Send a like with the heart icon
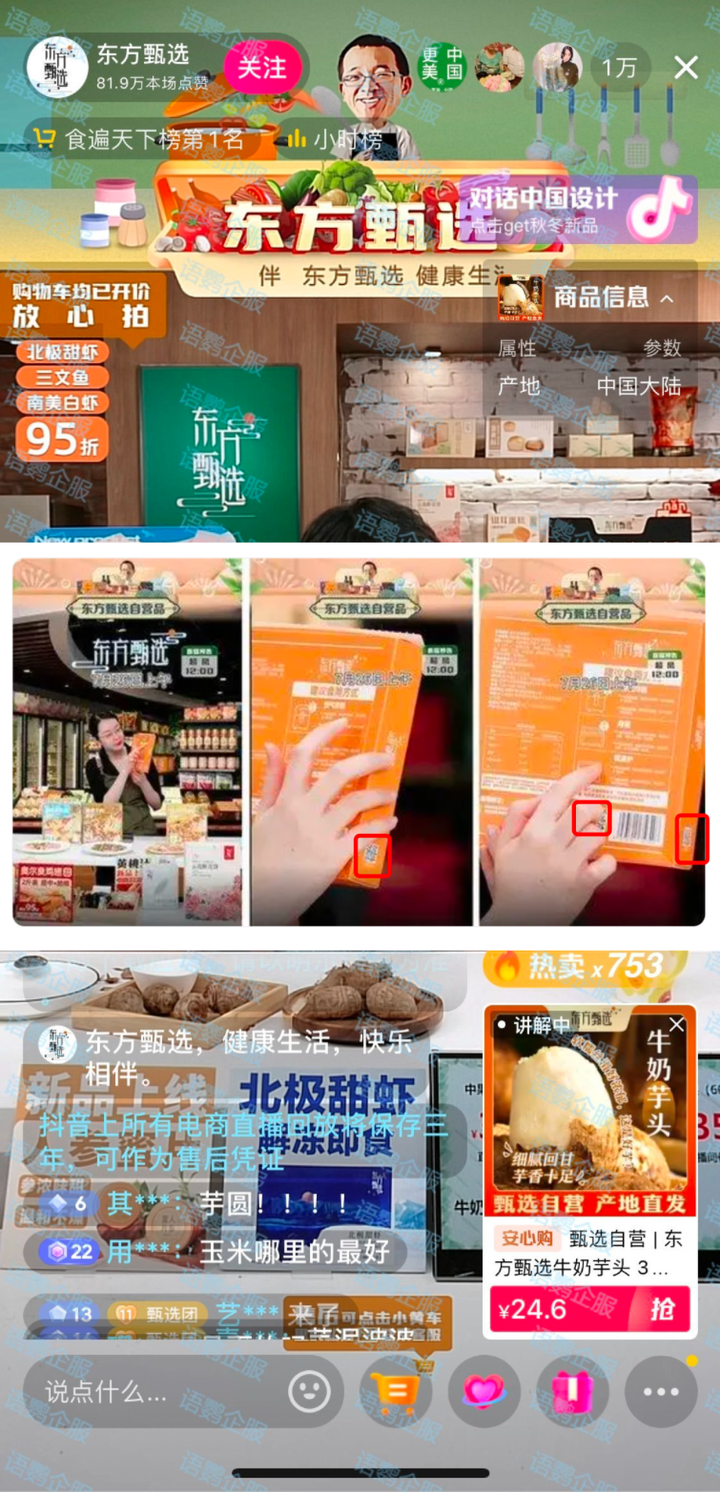Screen dimensions: 720x1492 [x=484, y=1391]
